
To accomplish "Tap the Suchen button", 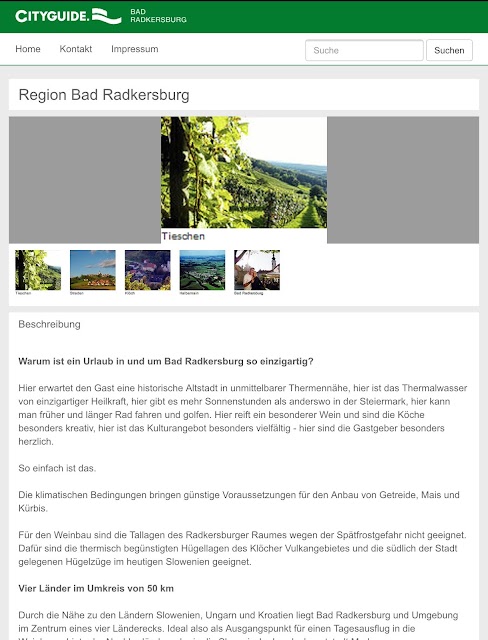I will pos(449,50).
